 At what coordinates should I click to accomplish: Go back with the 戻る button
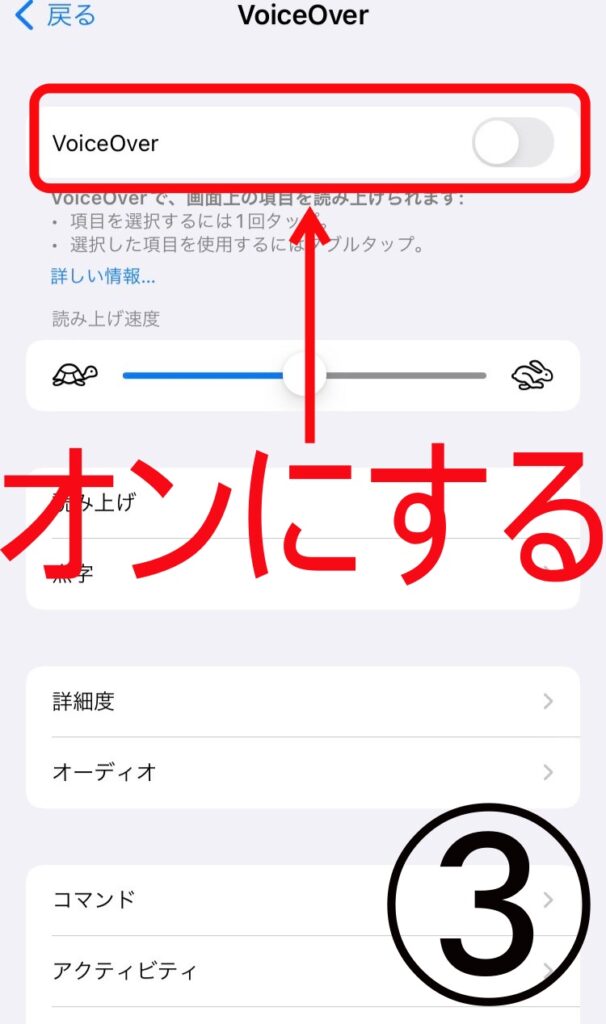point(57,16)
